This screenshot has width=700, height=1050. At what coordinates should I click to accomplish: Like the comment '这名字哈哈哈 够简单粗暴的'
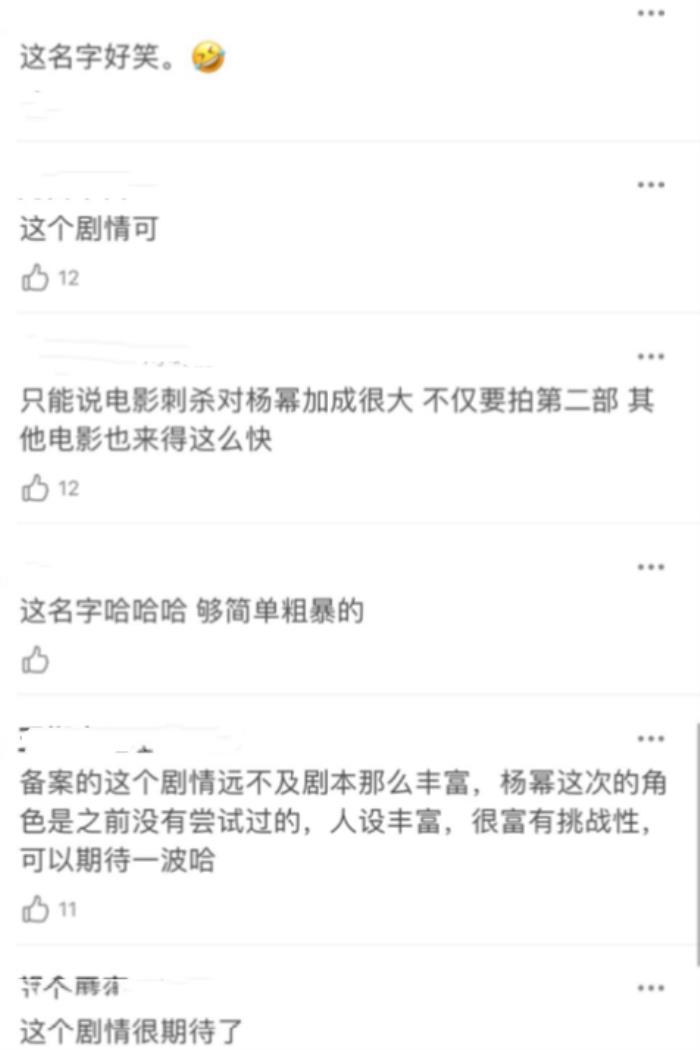pyautogui.click(x=35, y=660)
